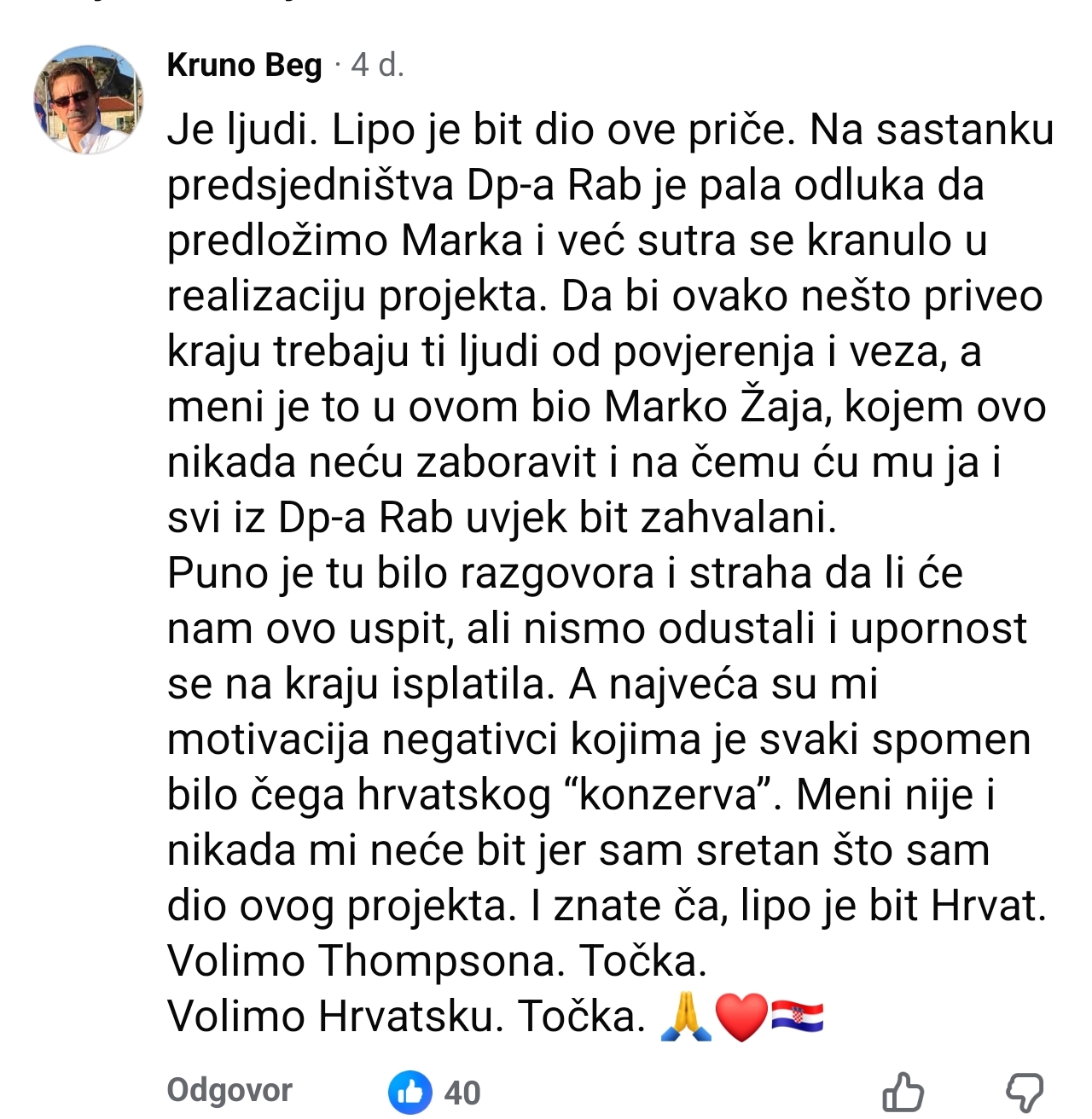The image size is (1092, 1119).
Task: Open Kruno Beg's profile picture
Action: coord(88,100)
